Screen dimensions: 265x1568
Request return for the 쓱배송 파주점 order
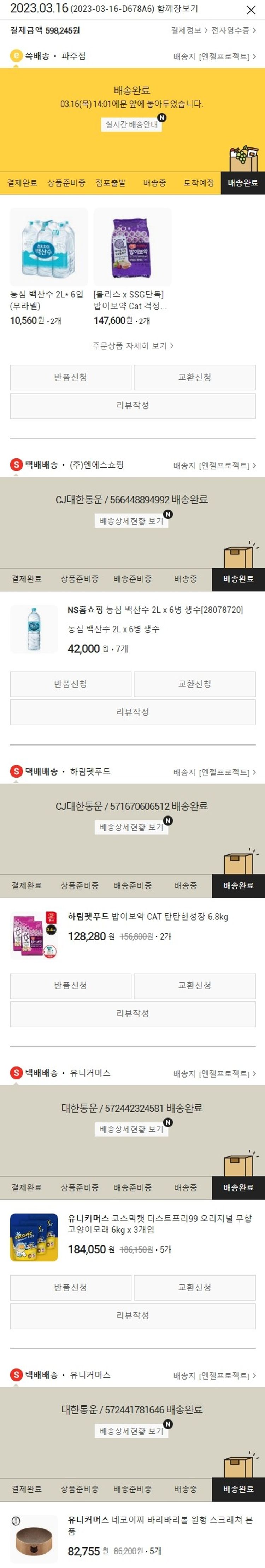(x=71, y=377)
